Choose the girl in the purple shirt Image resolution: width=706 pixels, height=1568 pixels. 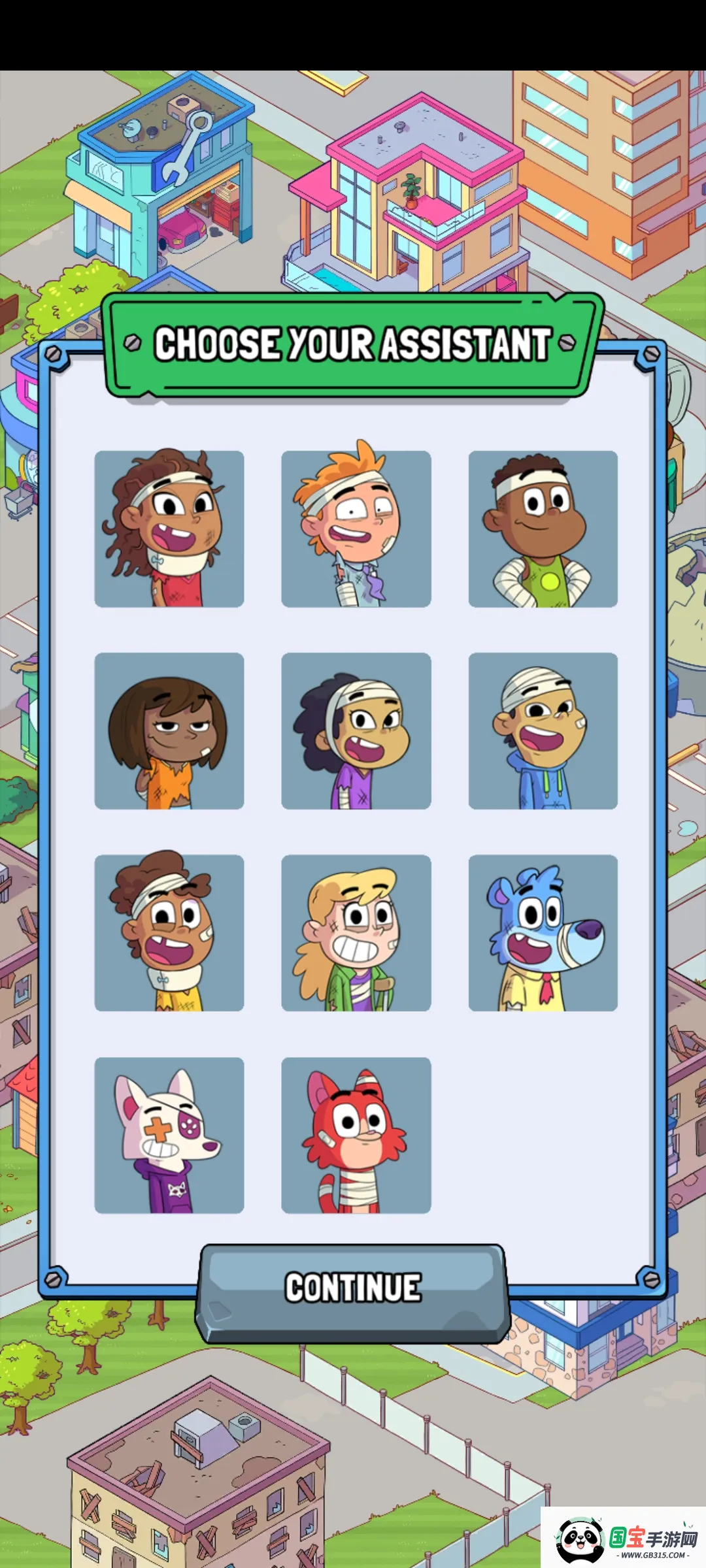pos(356,730)
